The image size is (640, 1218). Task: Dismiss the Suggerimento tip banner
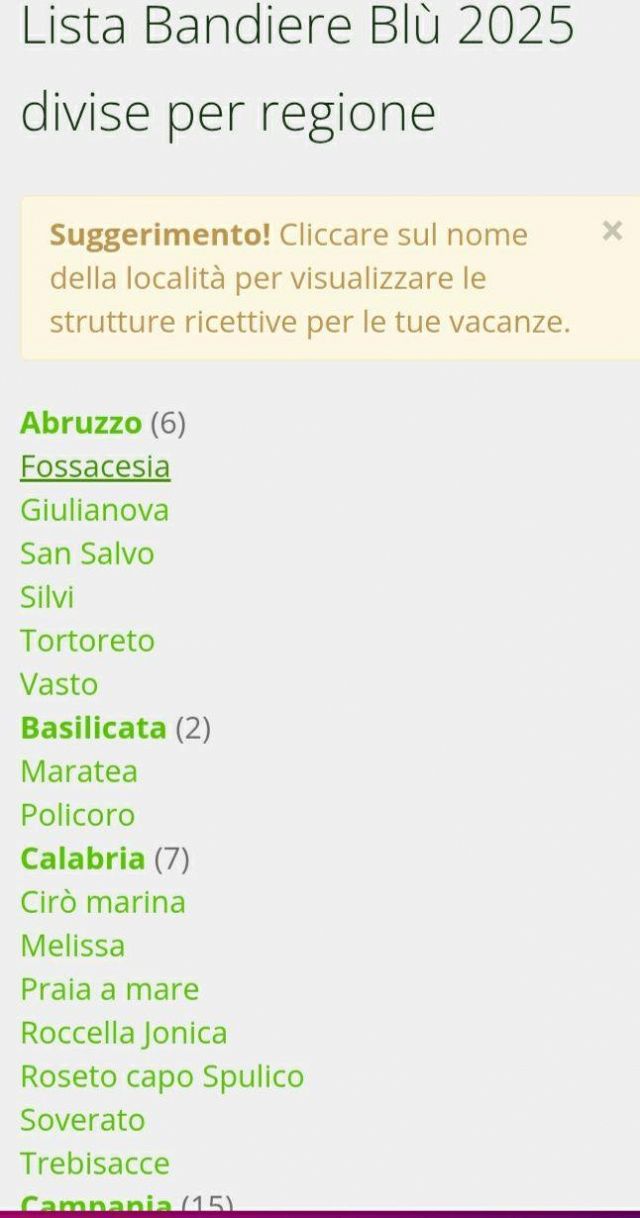tap(612, 232)
